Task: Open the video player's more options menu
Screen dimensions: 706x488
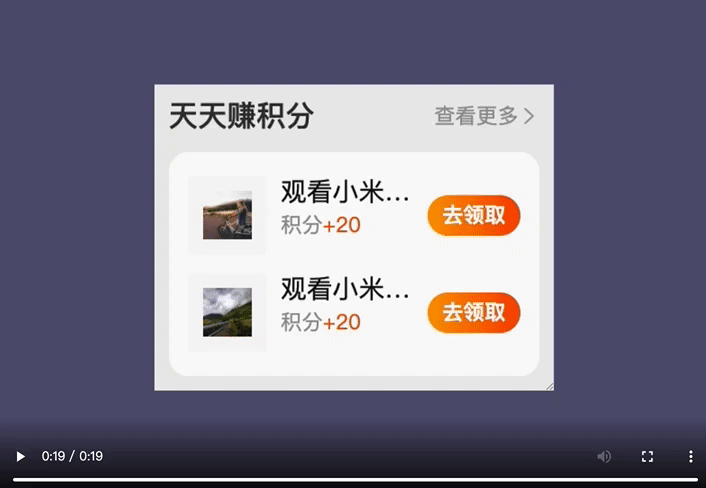Action: pos(690,456)
